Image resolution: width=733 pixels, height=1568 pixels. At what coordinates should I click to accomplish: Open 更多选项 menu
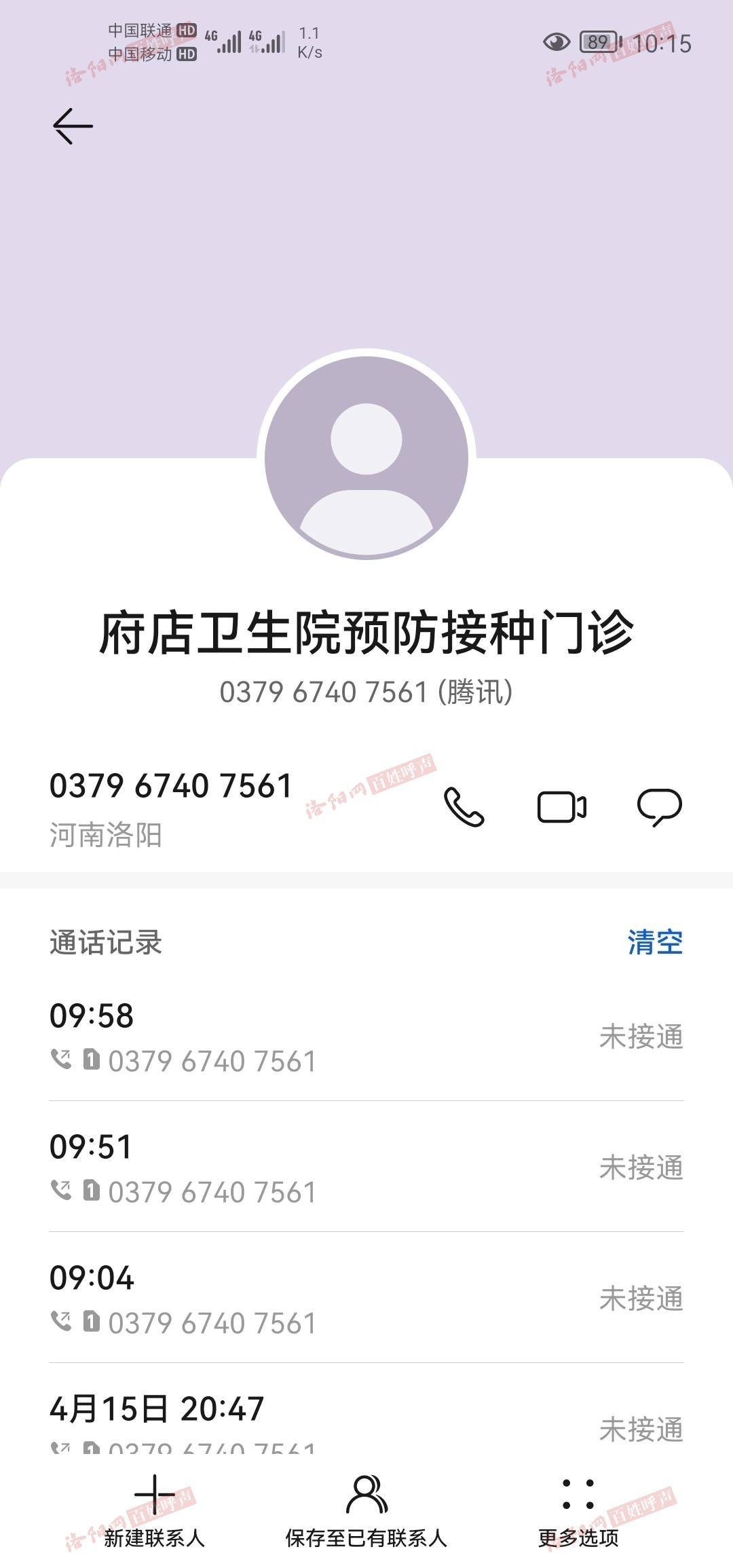(x=578, y=1512)
